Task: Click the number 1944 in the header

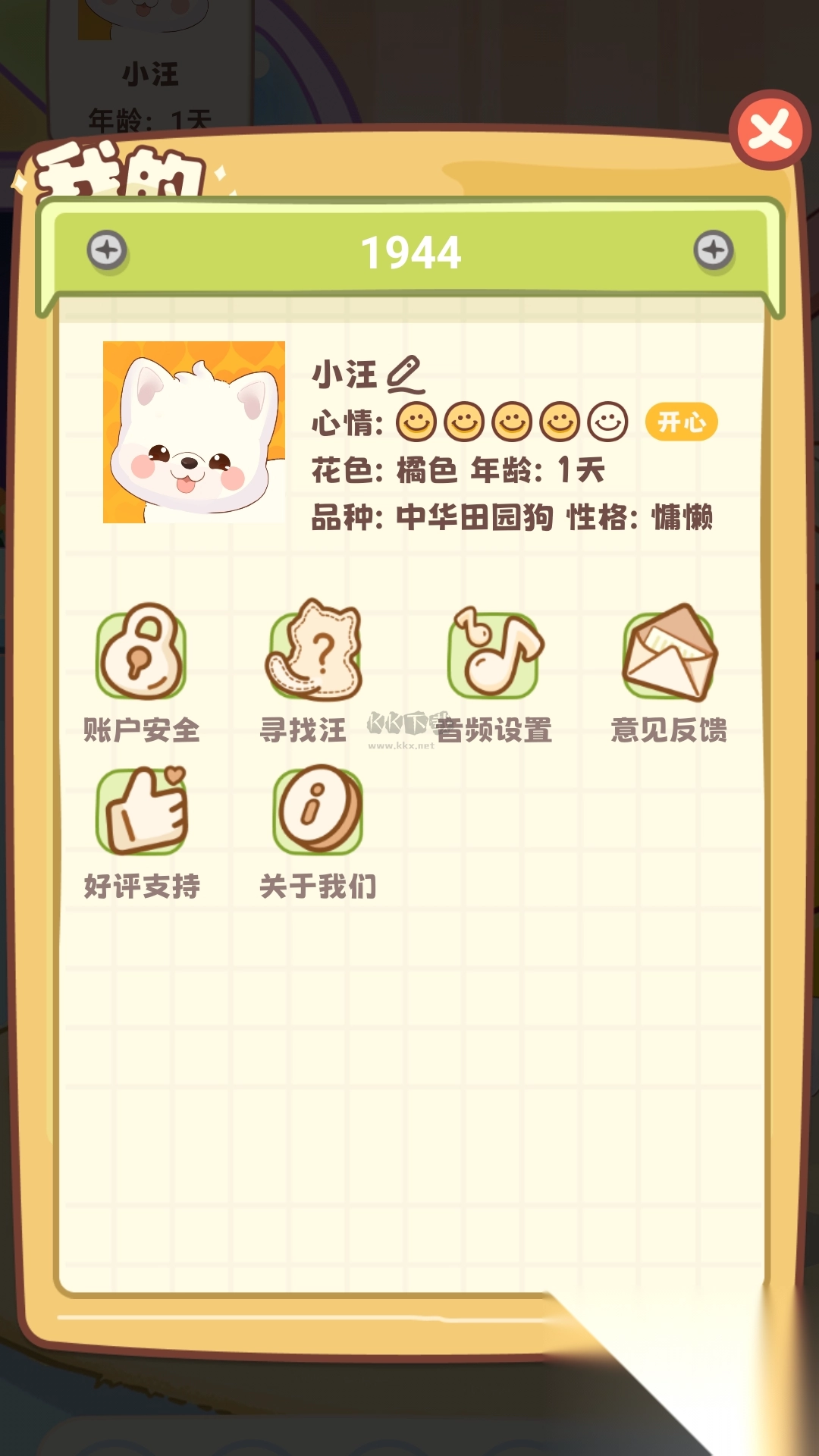Action: [x=409, y=252]
